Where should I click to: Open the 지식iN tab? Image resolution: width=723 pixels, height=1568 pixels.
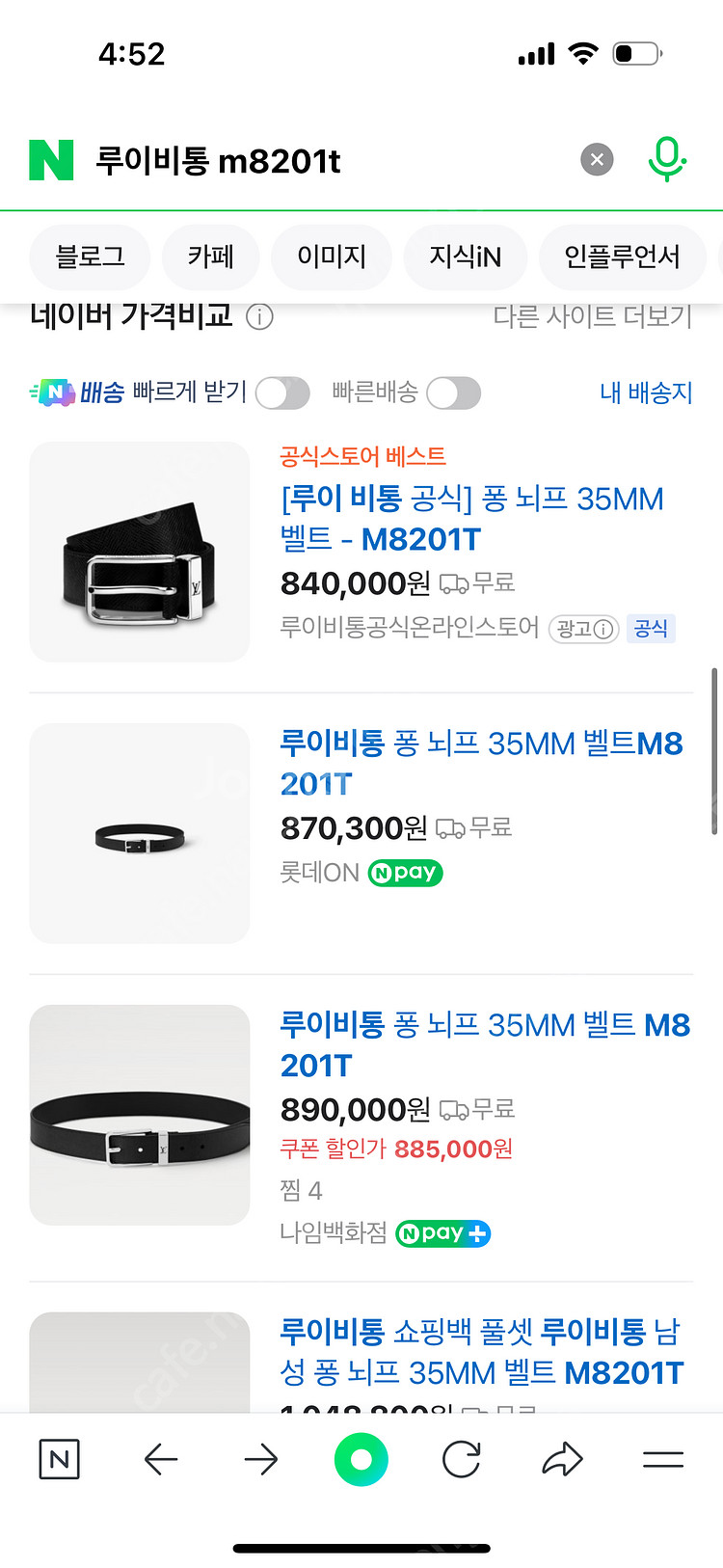point(465,257)
